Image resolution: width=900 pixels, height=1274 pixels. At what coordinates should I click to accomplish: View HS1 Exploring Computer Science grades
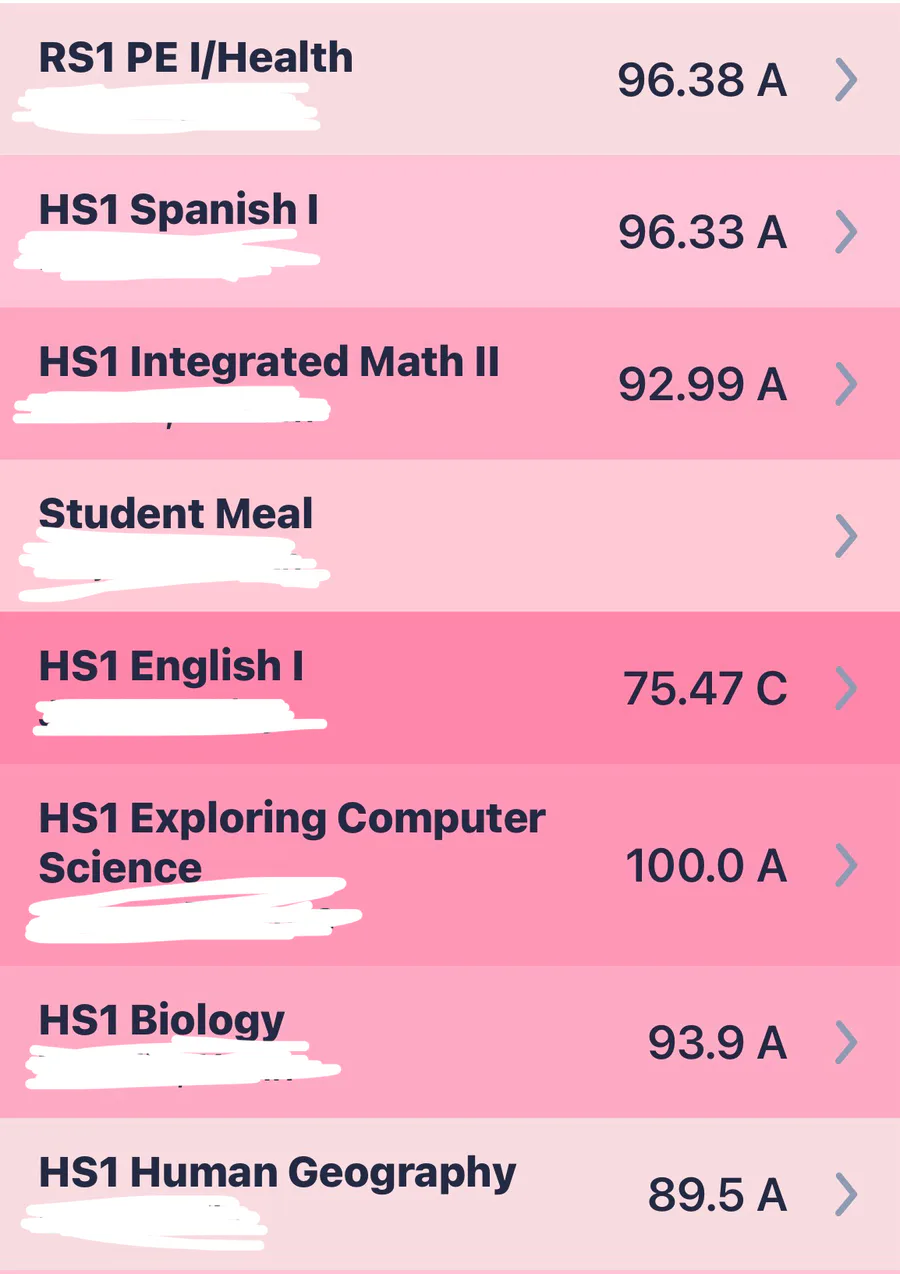tap(450, 865)
